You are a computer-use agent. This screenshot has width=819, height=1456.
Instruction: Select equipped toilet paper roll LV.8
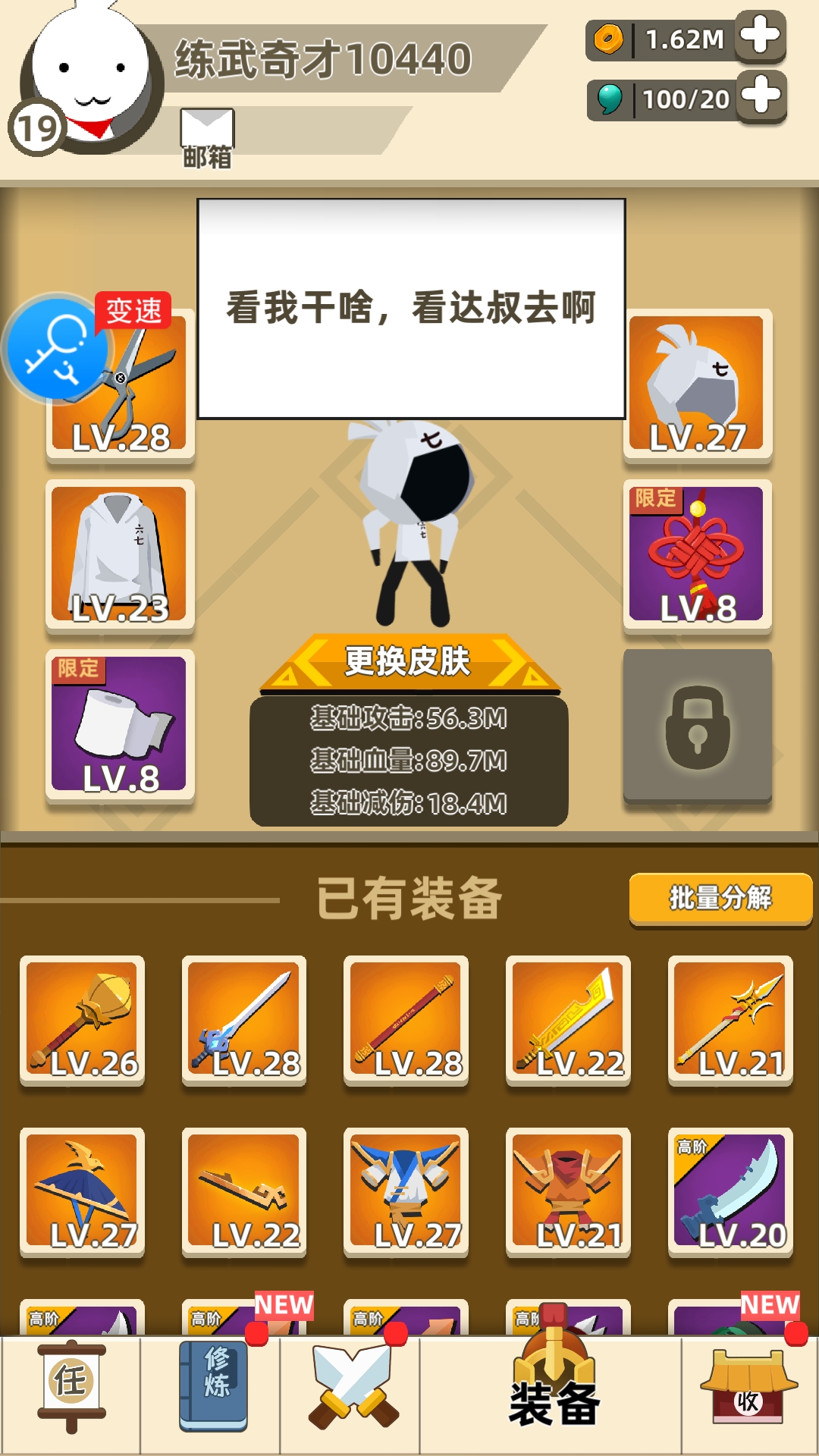click(120, 725)
